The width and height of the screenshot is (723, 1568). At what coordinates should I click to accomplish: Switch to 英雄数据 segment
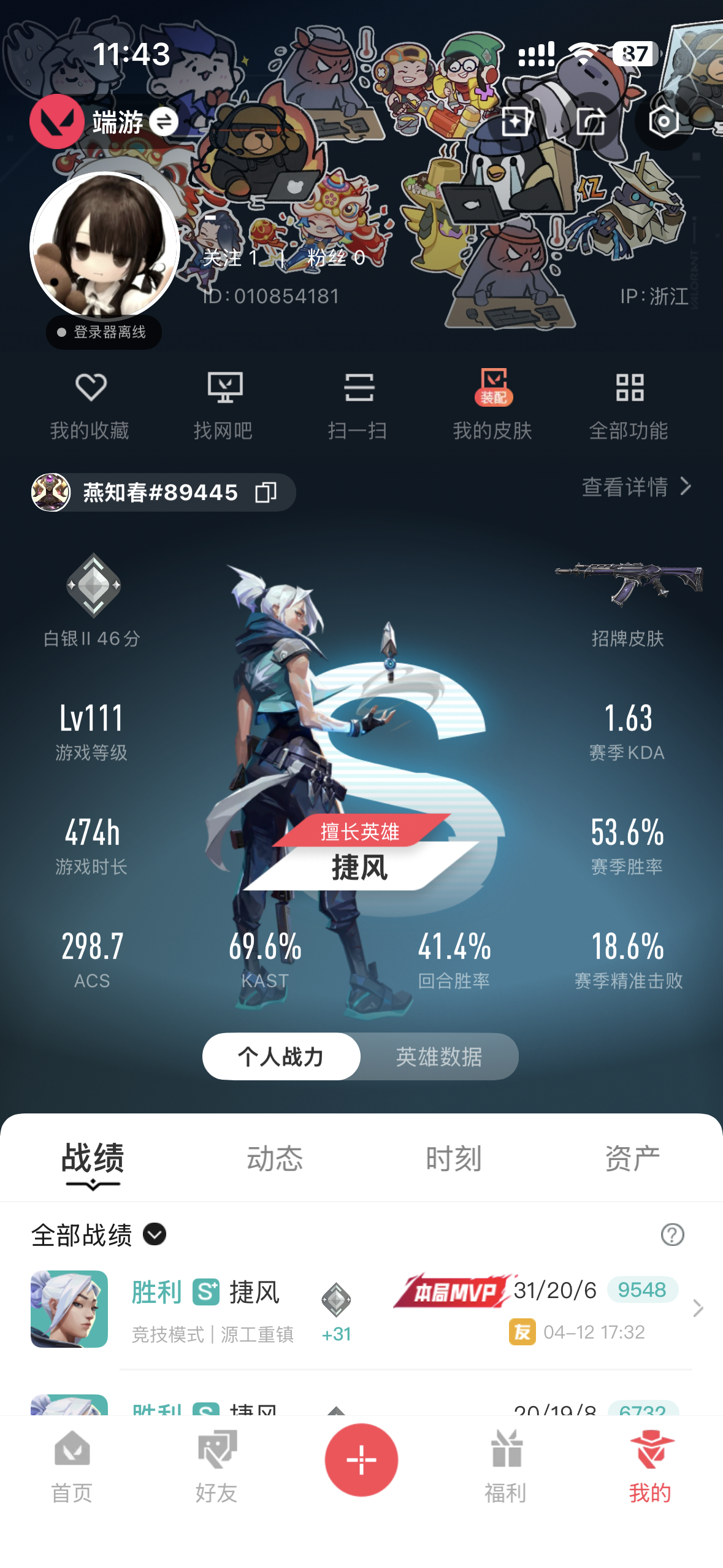coord(438,1056)
